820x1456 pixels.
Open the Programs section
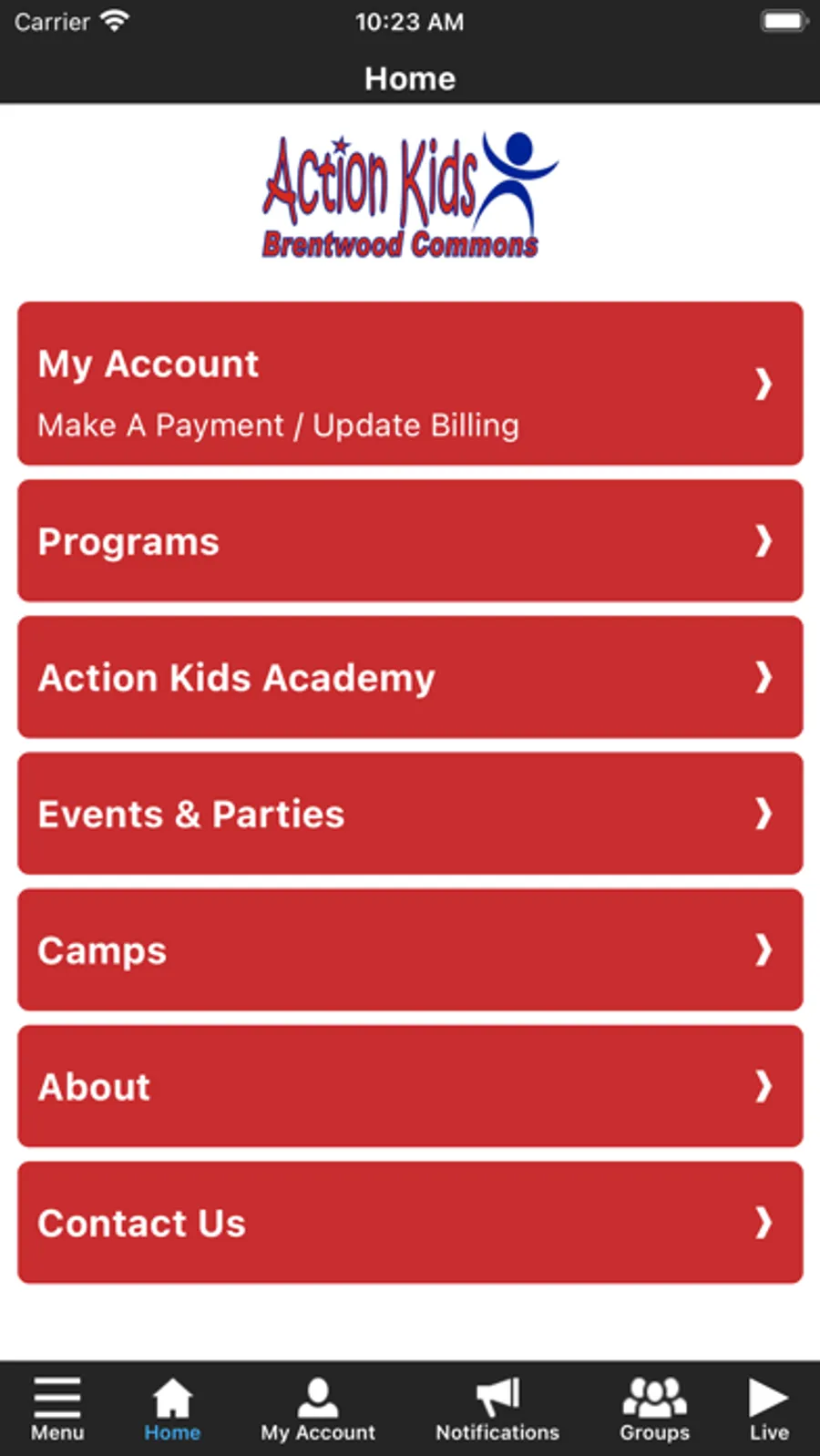[410, 541]
